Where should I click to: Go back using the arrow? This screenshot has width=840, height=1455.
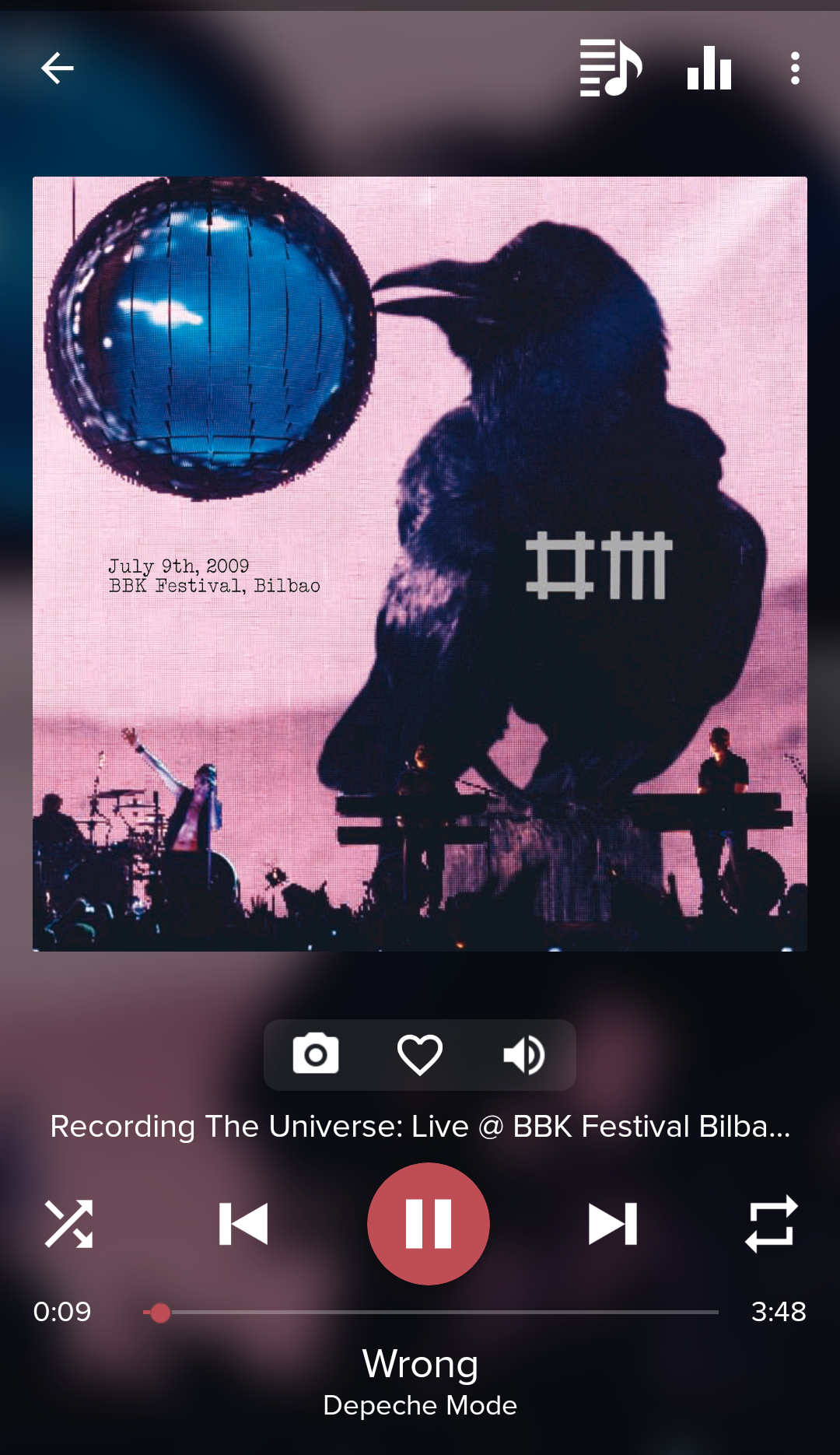57,68
